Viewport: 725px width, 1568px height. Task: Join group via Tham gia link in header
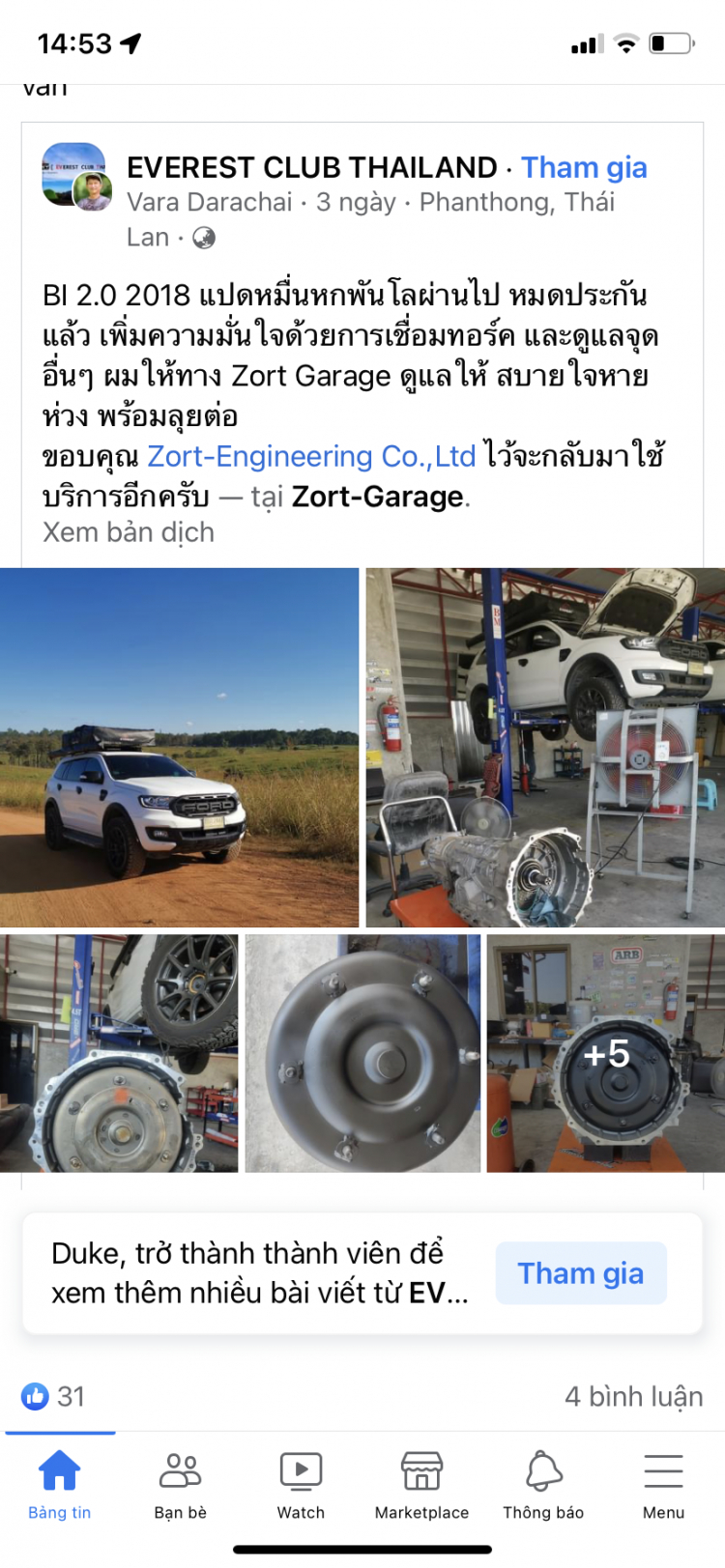coord(584,167)
